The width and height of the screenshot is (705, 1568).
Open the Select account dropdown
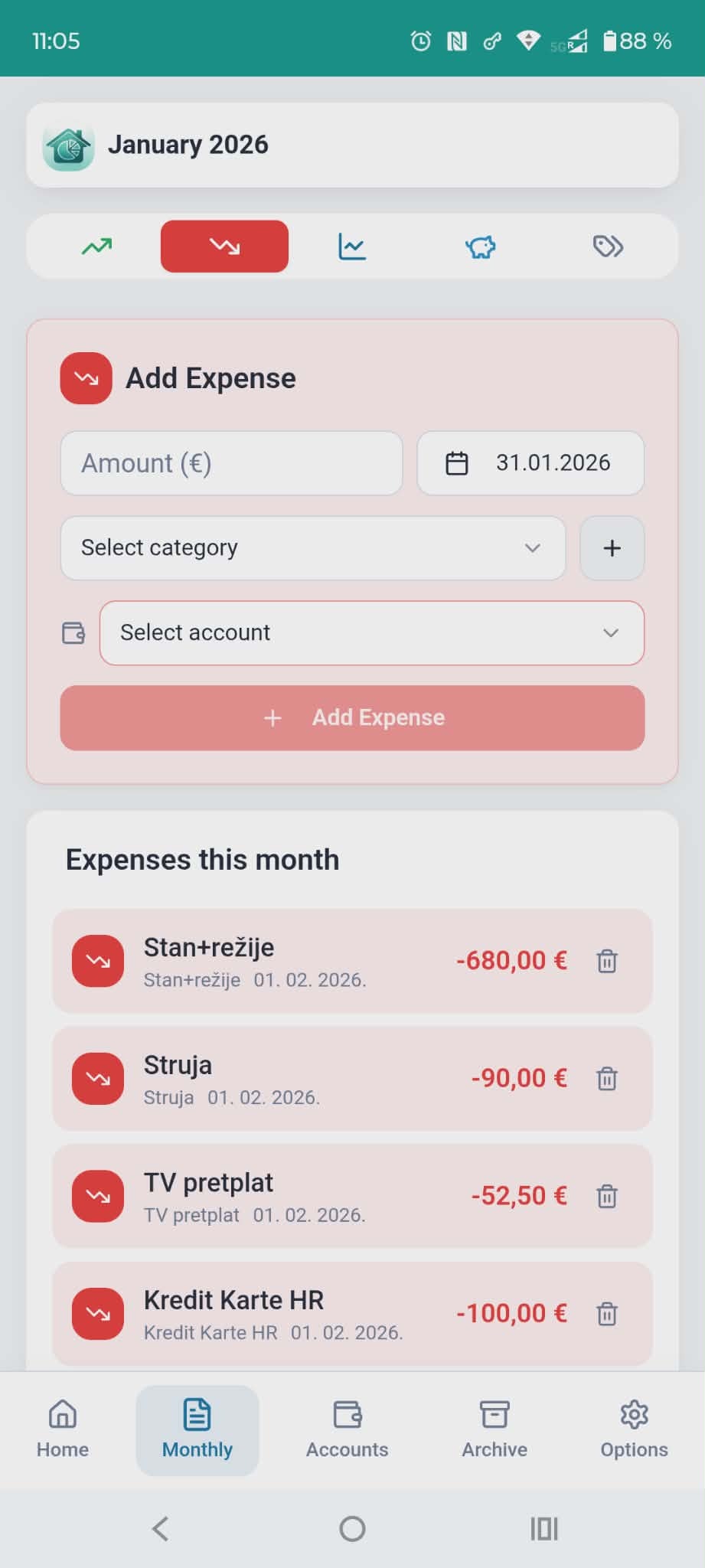(x=370, y=633)
